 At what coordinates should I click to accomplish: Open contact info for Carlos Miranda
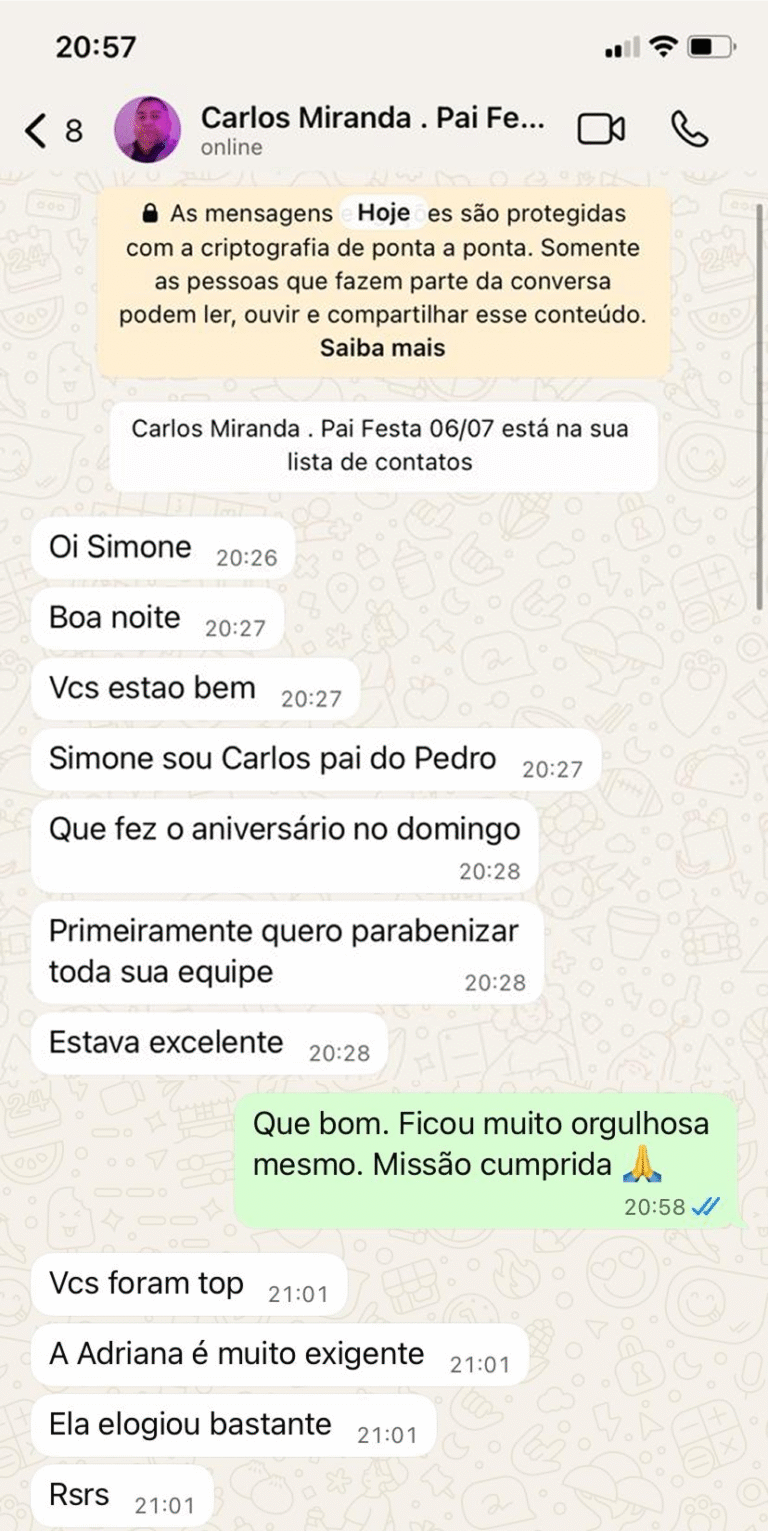[372, 130]
